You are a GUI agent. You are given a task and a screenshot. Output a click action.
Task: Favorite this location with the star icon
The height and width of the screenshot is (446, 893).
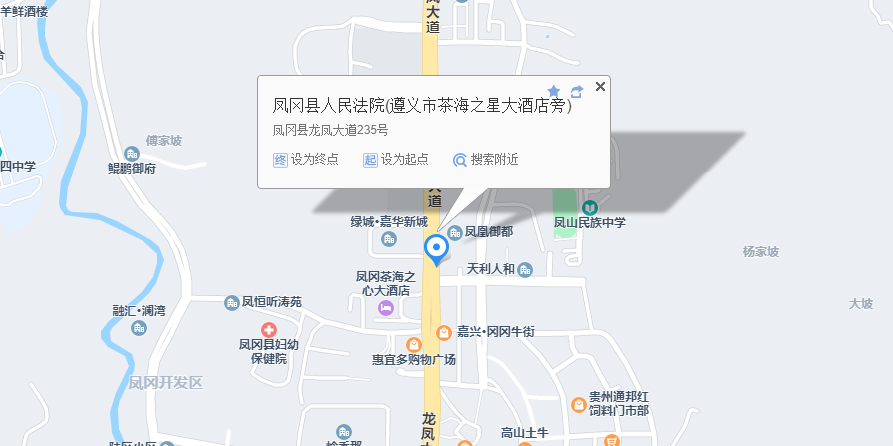tap(554, 91)
